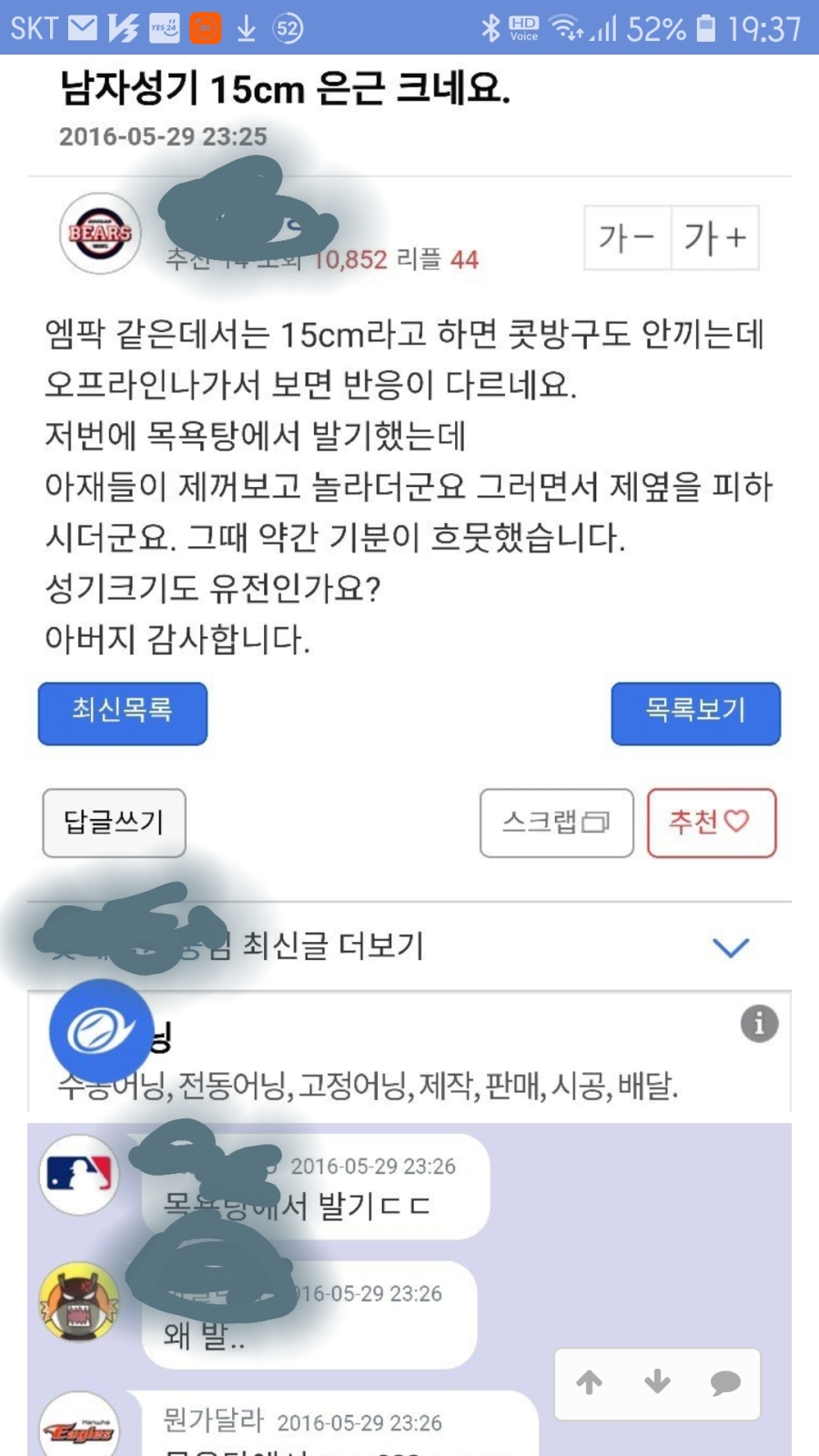The image size is (819, 1456).
Task: Tap the scroll-to-top arrow icon
Action: 590,1384
